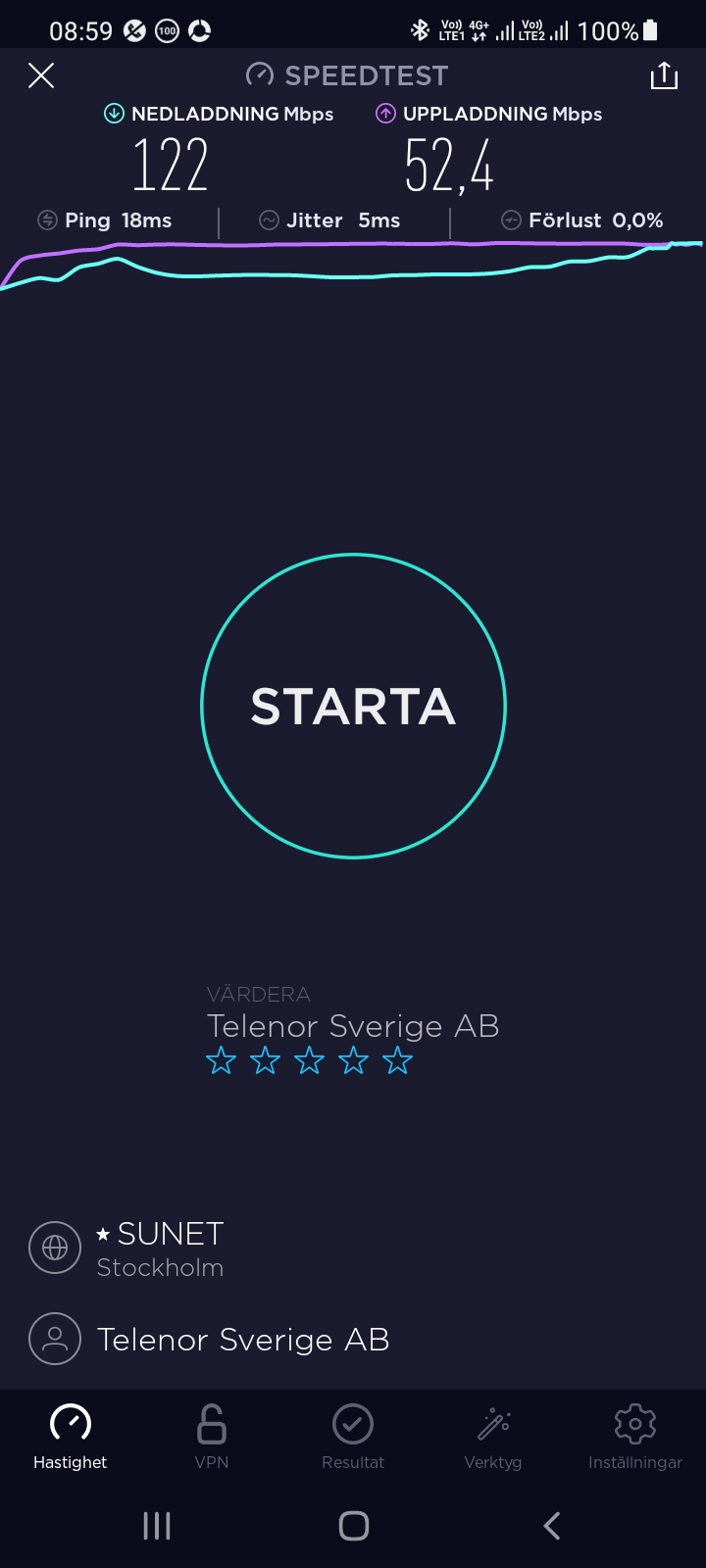This screenshot has width=706, height=1568.
Task: Rate Telenor Sverige AB one star
Action: point(222,1060)
